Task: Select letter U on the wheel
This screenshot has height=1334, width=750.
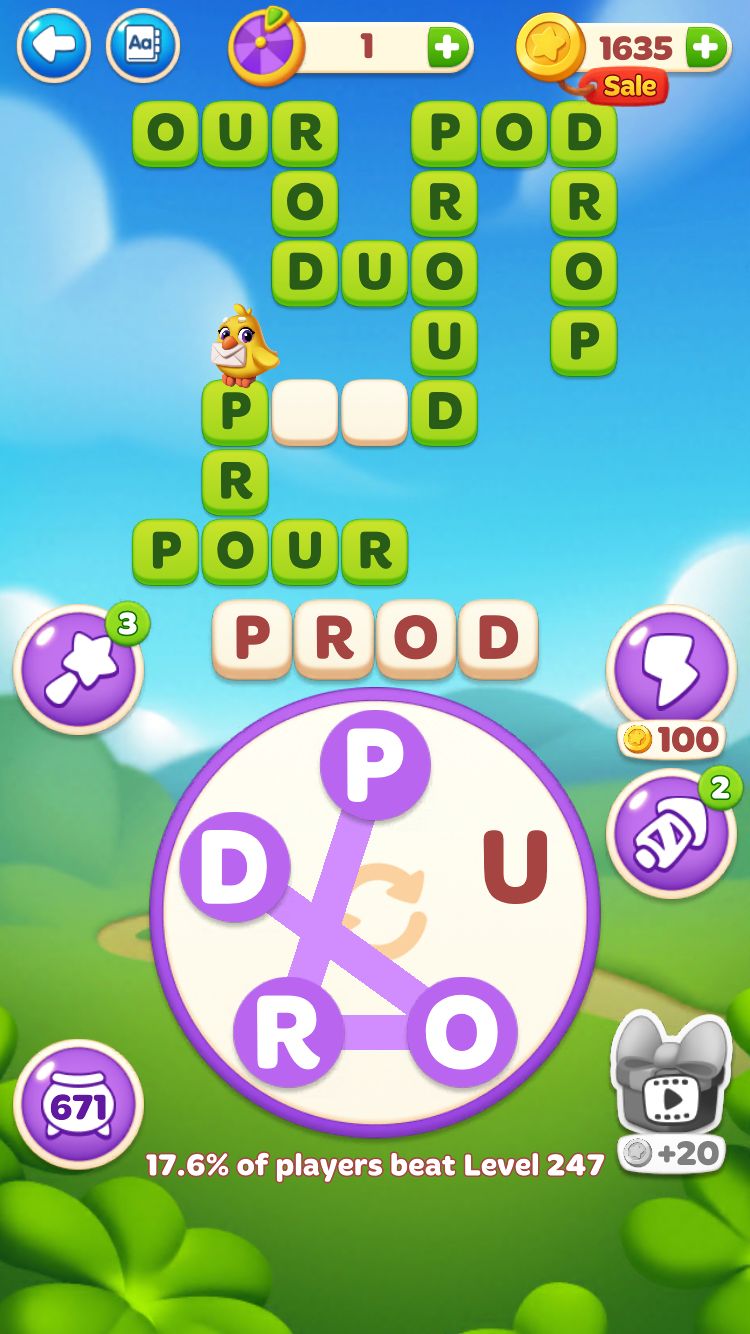Action: pos(515,867)
